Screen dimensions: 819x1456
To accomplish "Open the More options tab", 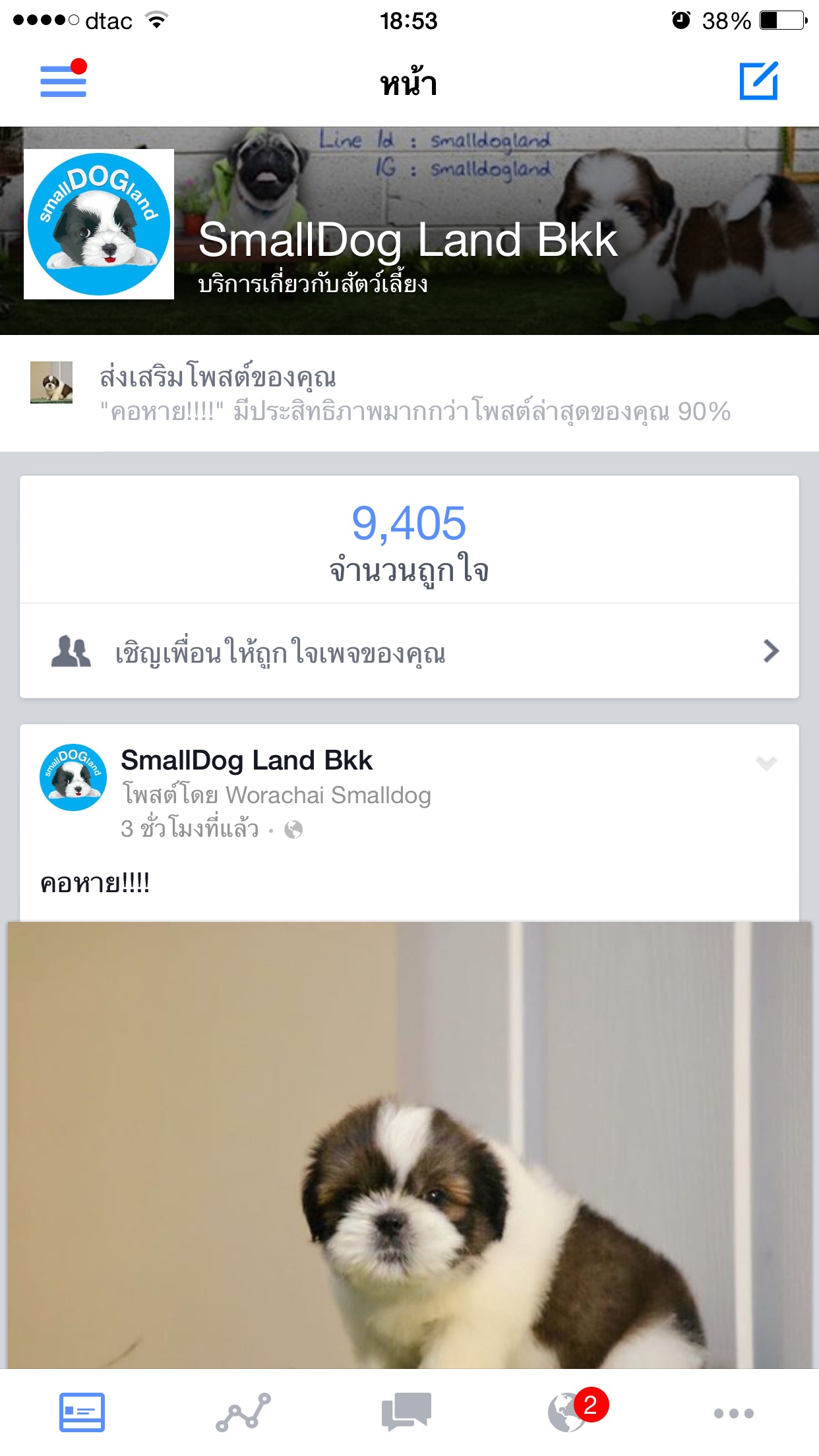I will pyautogui.click(x=733, y=1412).
